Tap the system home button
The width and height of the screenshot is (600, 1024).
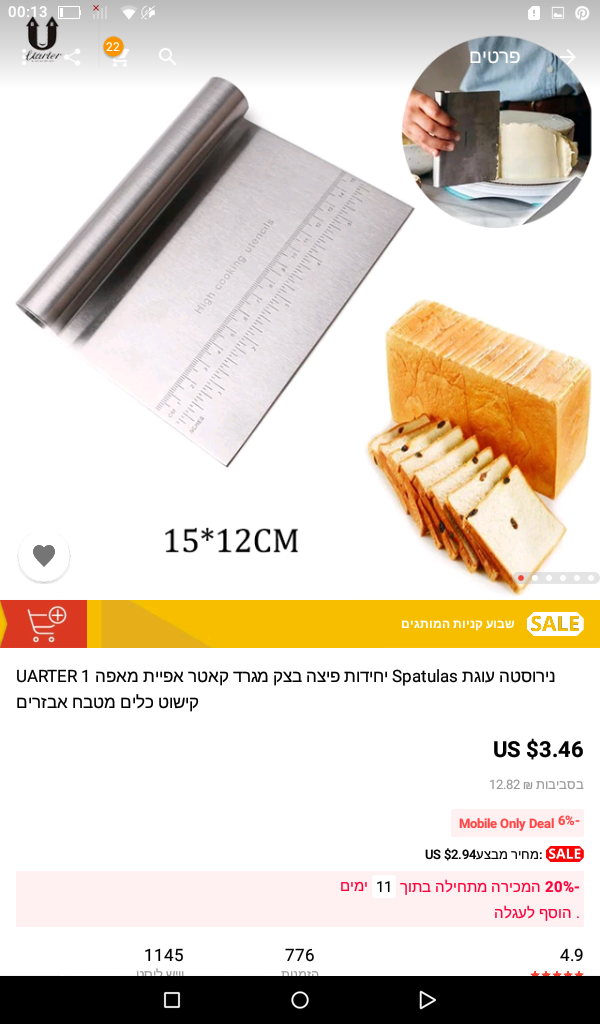tap(300, 1000)
